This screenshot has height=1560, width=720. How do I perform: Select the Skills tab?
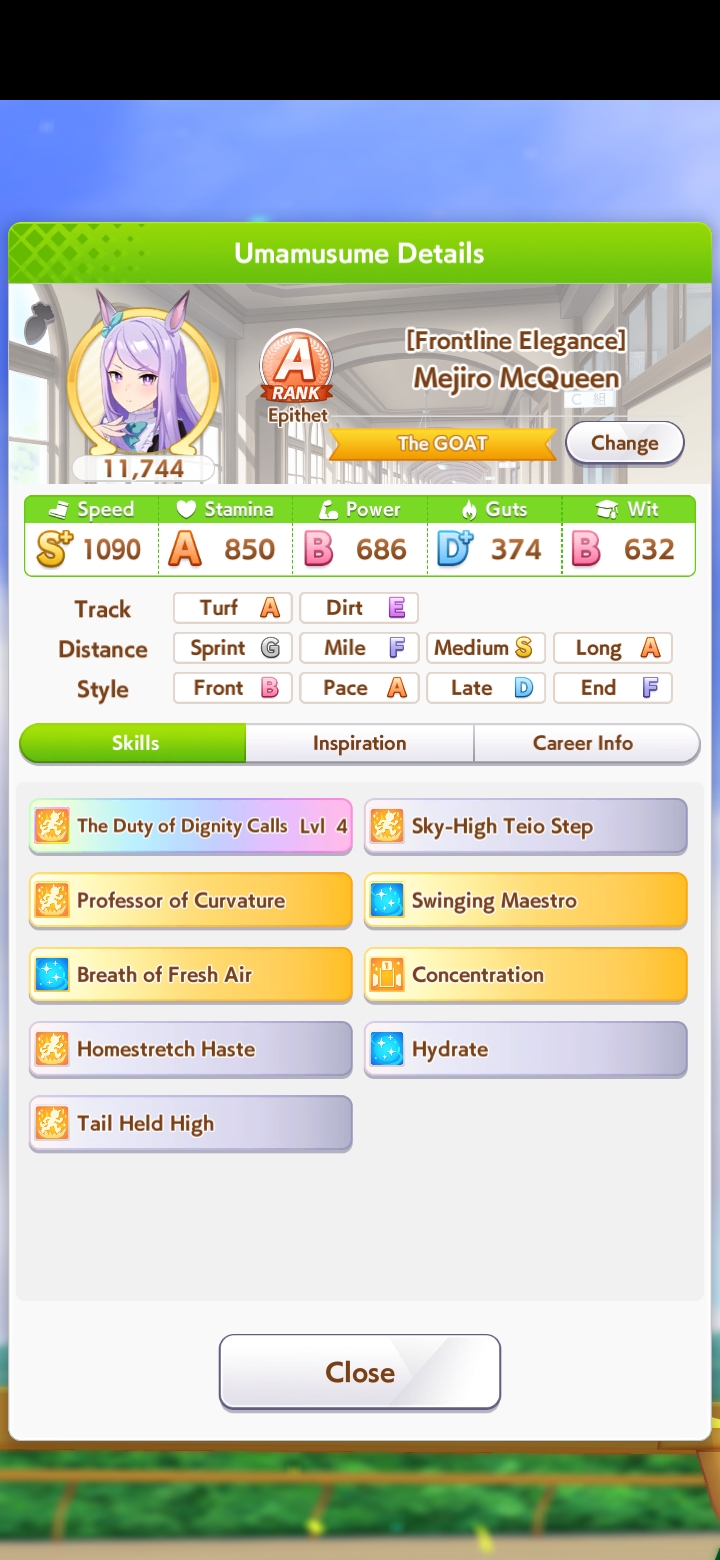pos(134,743)
